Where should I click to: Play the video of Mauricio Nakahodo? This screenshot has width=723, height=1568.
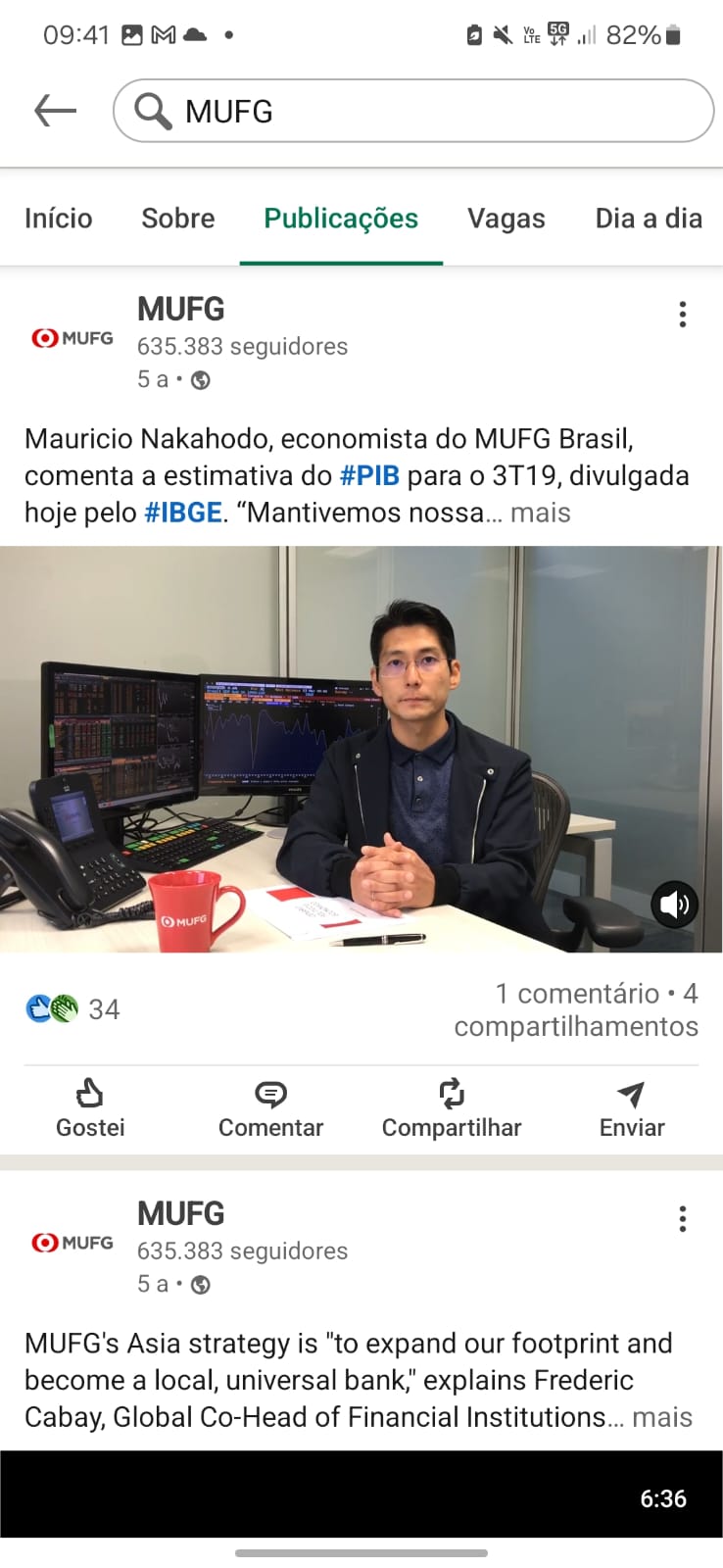tap(361, 749)
